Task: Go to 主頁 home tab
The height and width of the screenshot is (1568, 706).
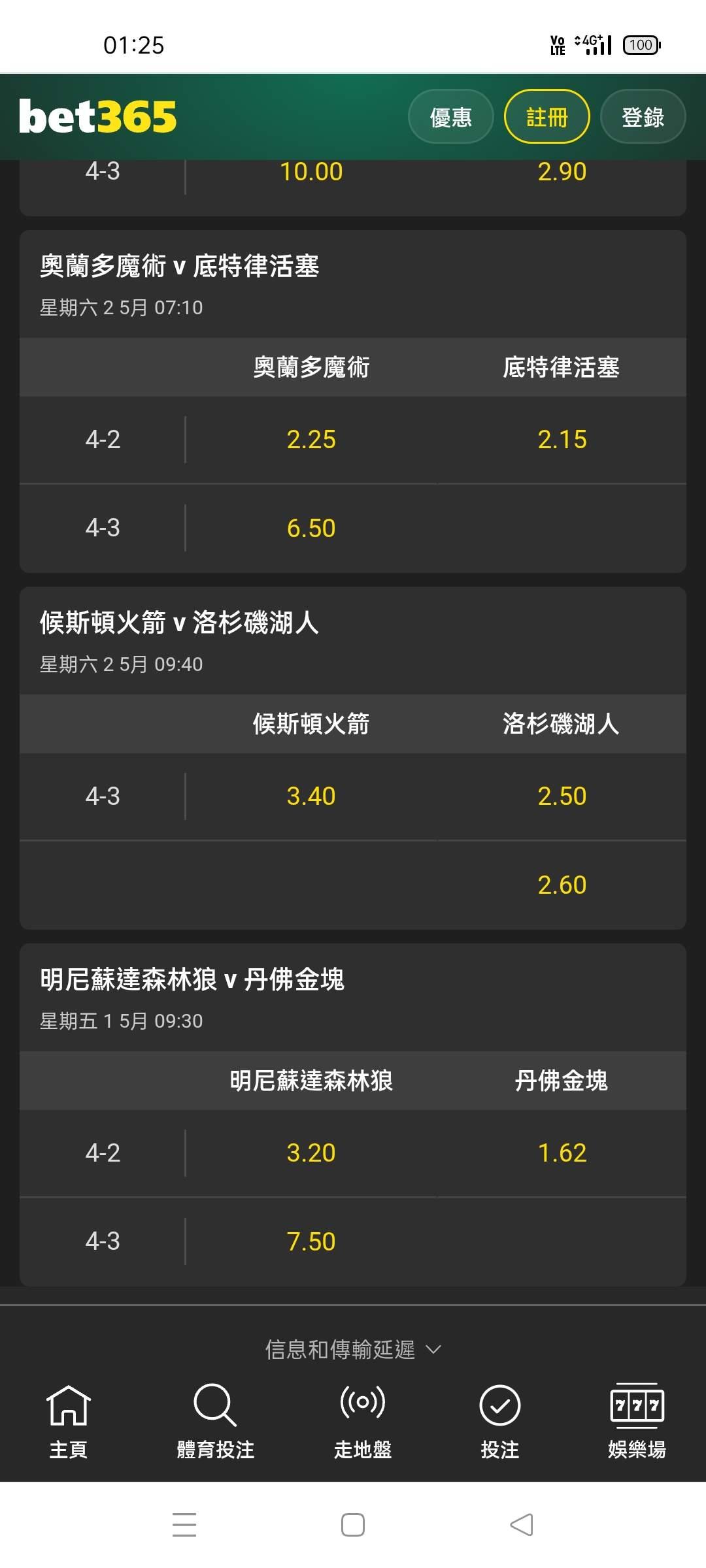Action: 69,1421
